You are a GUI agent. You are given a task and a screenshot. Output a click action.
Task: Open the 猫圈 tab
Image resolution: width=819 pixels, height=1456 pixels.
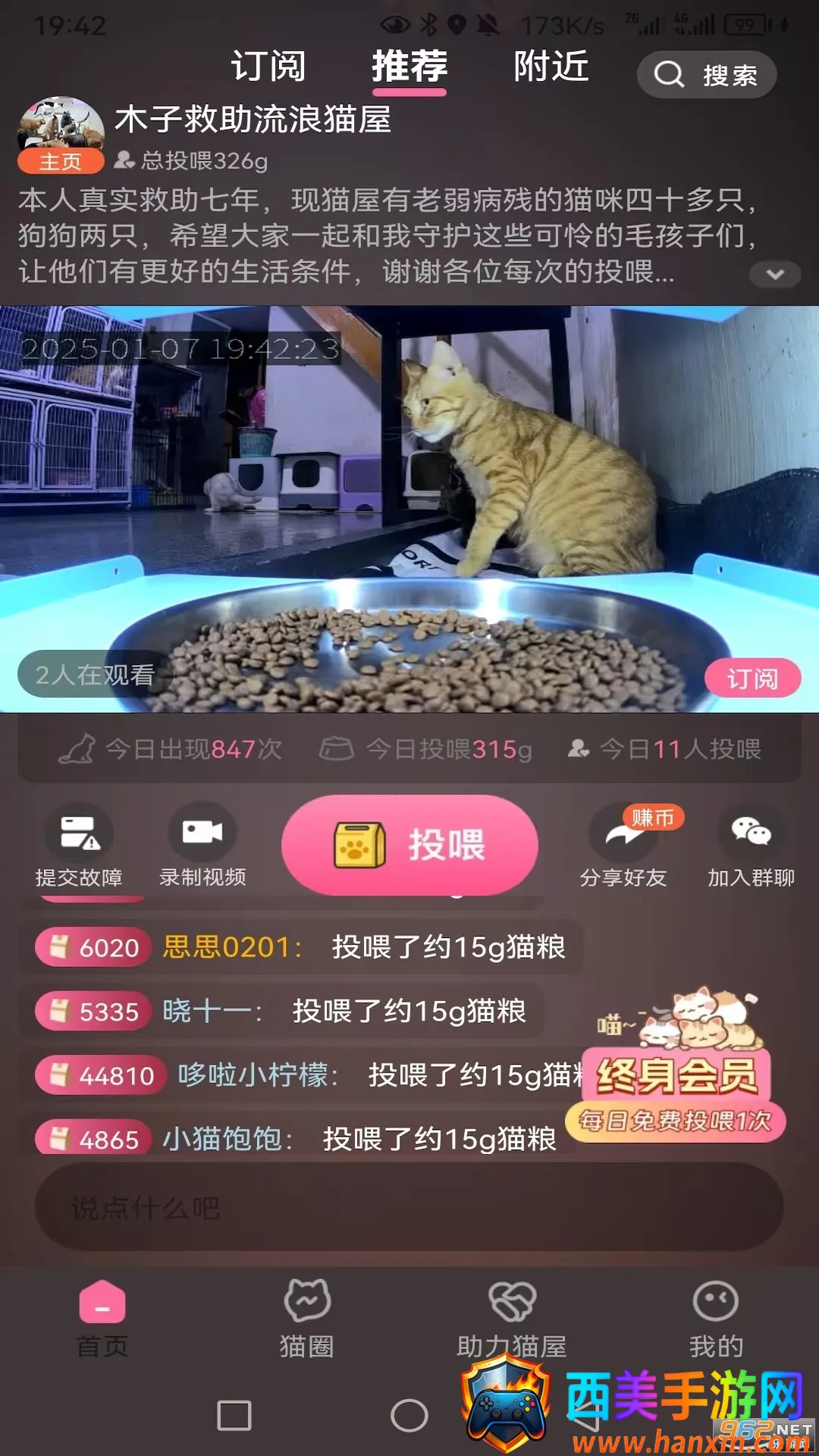pos(307,1318)
